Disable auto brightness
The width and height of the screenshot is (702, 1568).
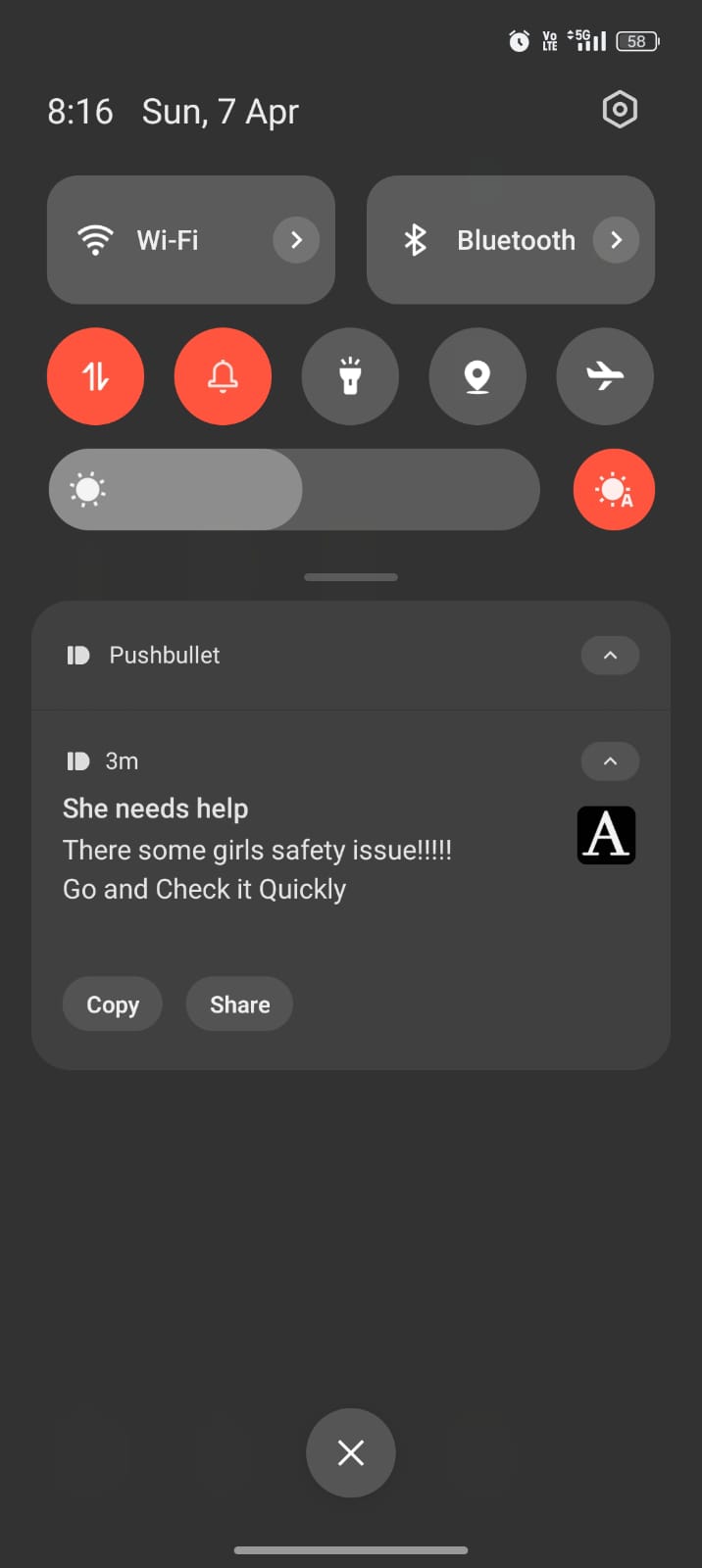[614, 489]
